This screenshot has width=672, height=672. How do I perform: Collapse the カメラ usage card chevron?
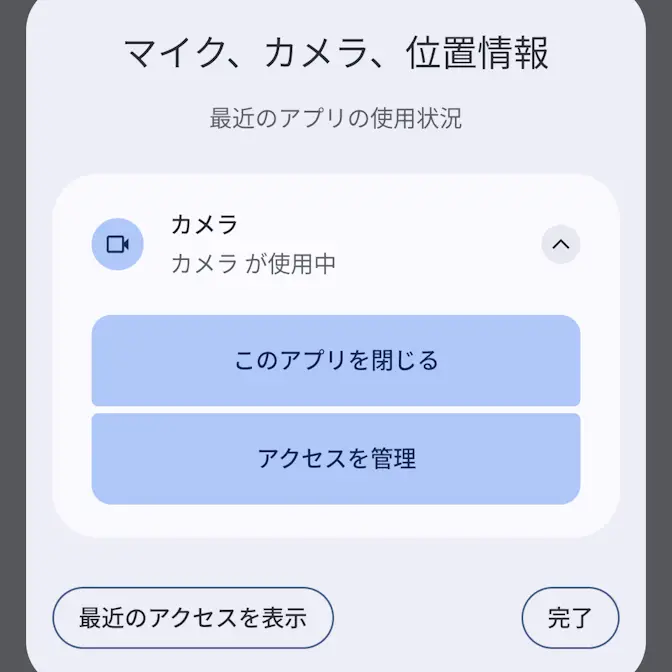tap(561, 244)
